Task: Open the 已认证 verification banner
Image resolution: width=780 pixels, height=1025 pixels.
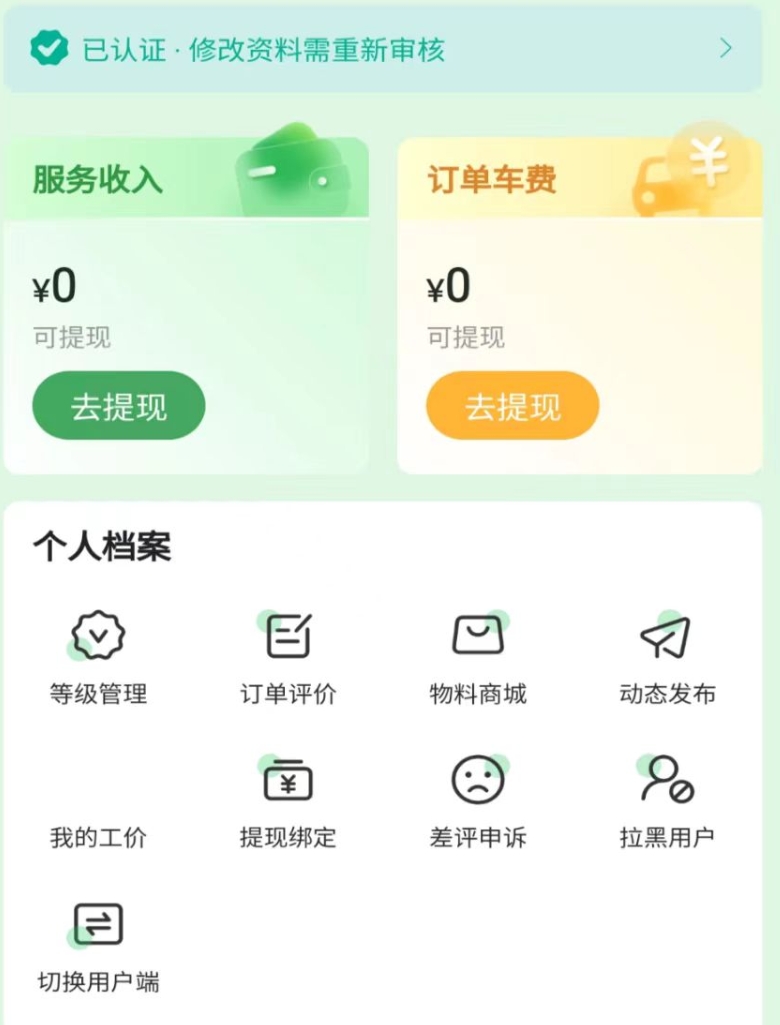Action: [382, 48]
